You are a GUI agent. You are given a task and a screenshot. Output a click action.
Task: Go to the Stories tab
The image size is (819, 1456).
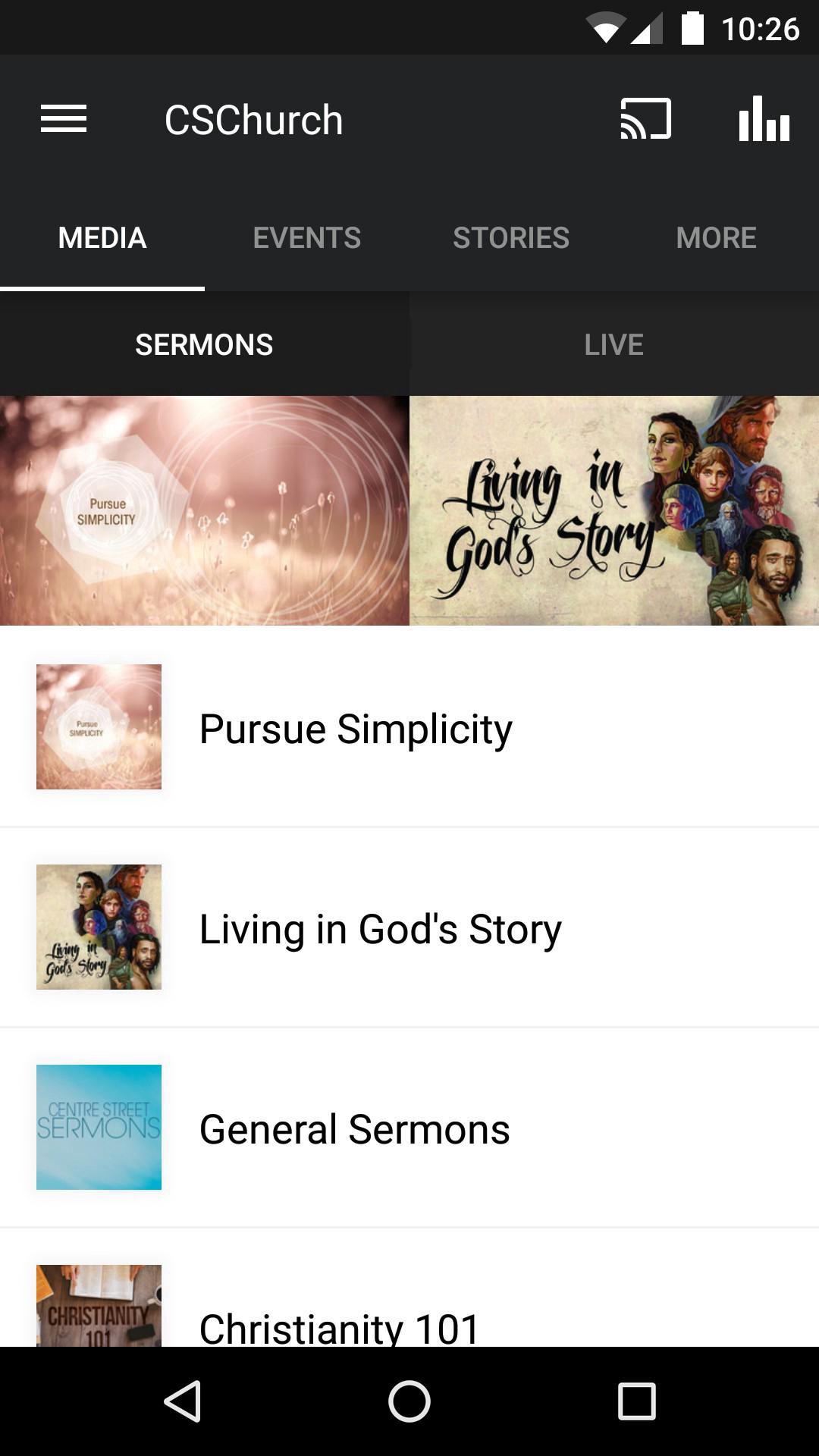point(511,238)
